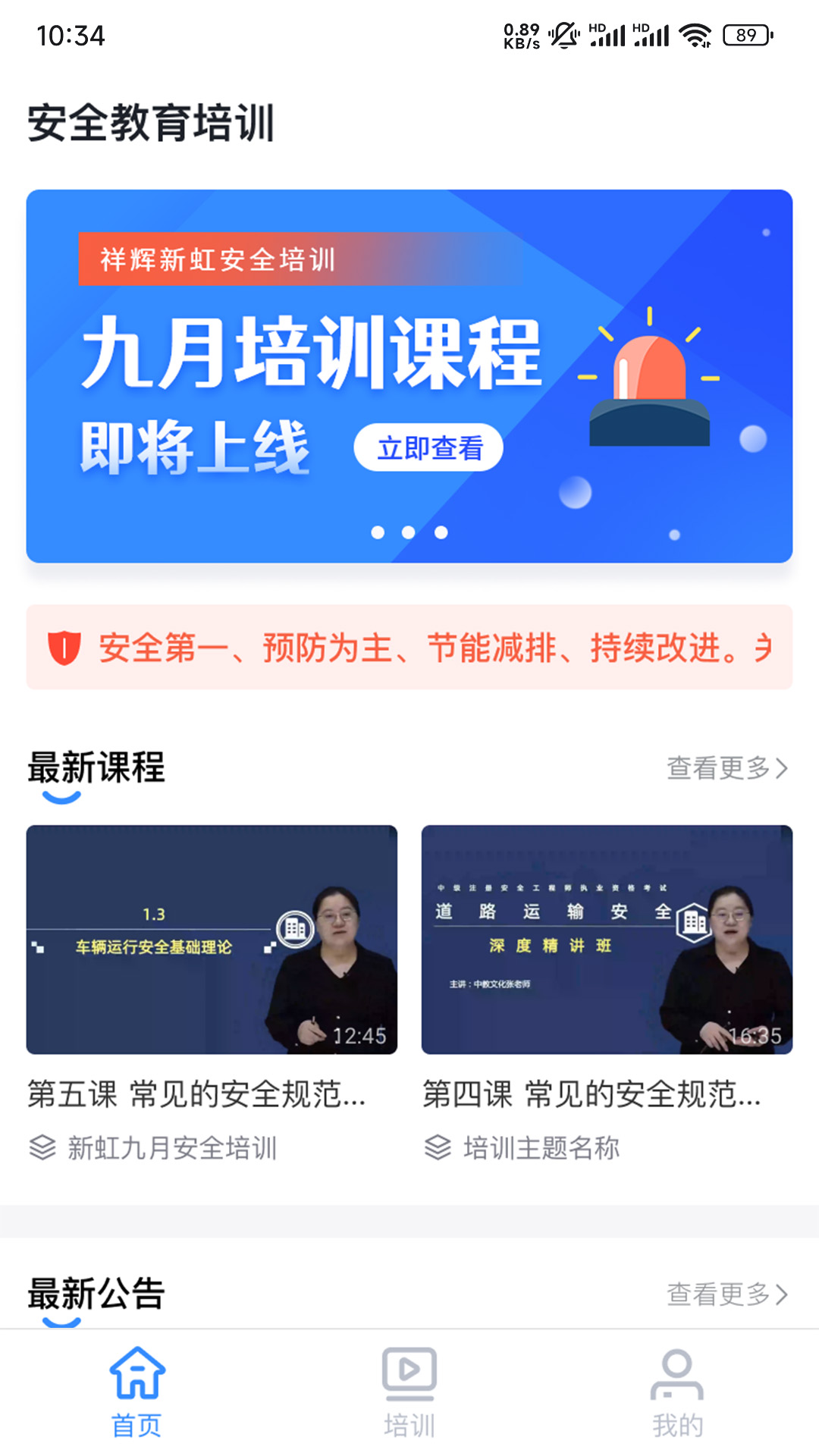Select the second carousel indicator dot
The width and height of the screenshot is (819, 1456).
[408, 532]
